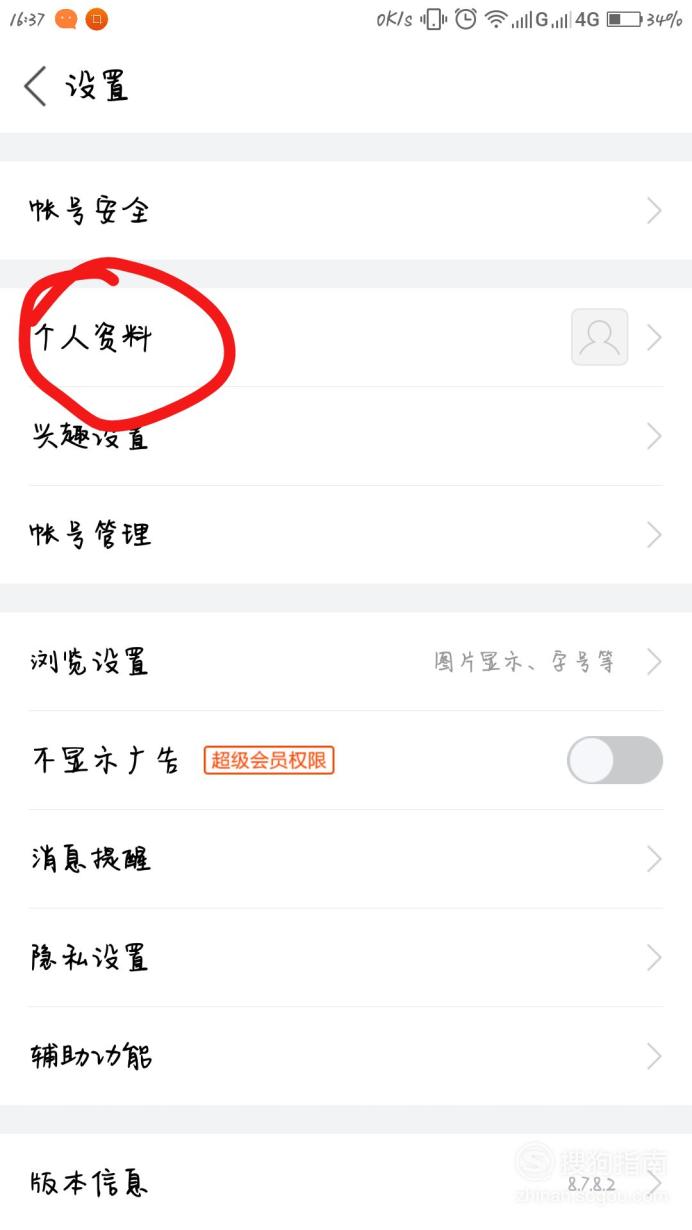Open 浏览设置 for picture display and font size

346,661
